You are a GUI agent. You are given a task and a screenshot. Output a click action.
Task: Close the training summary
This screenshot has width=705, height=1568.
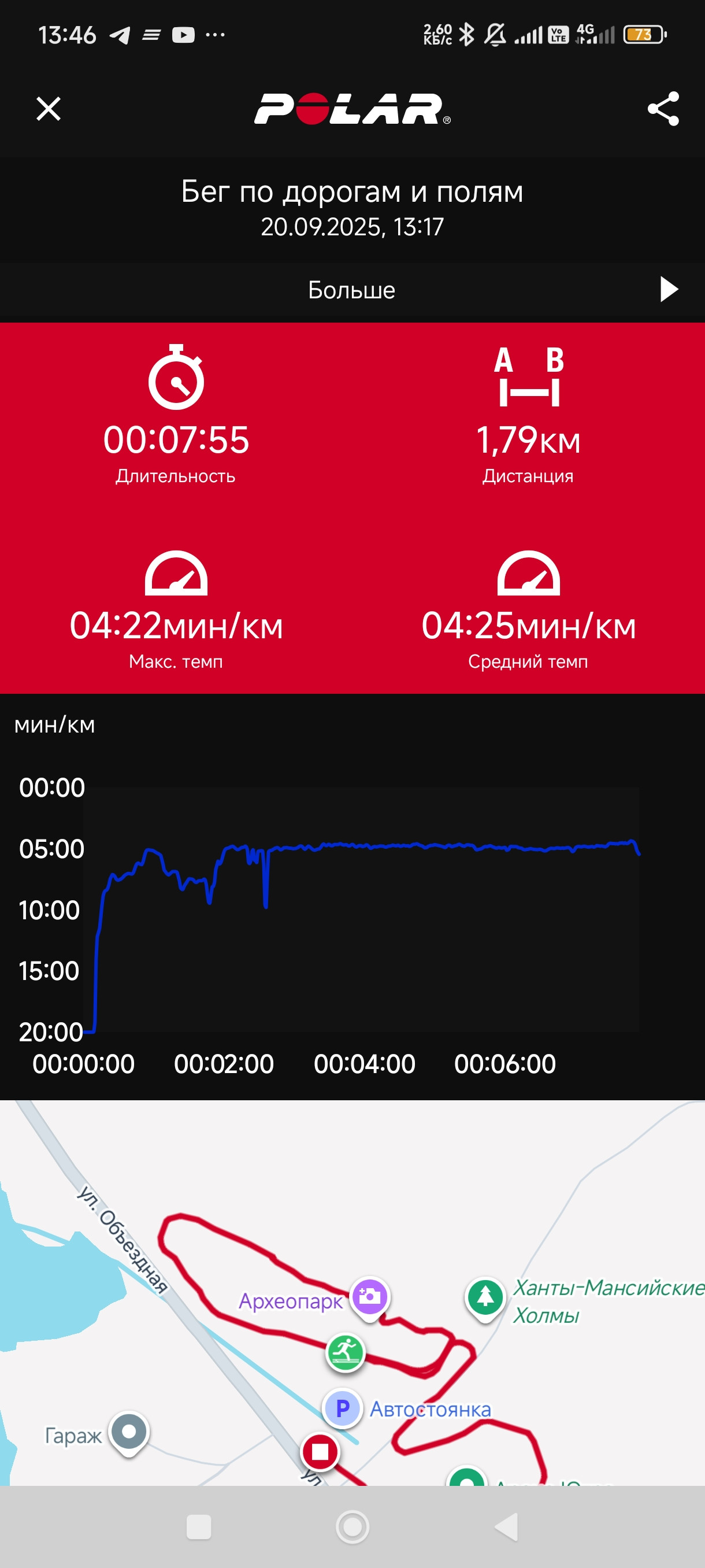point(49,109)
